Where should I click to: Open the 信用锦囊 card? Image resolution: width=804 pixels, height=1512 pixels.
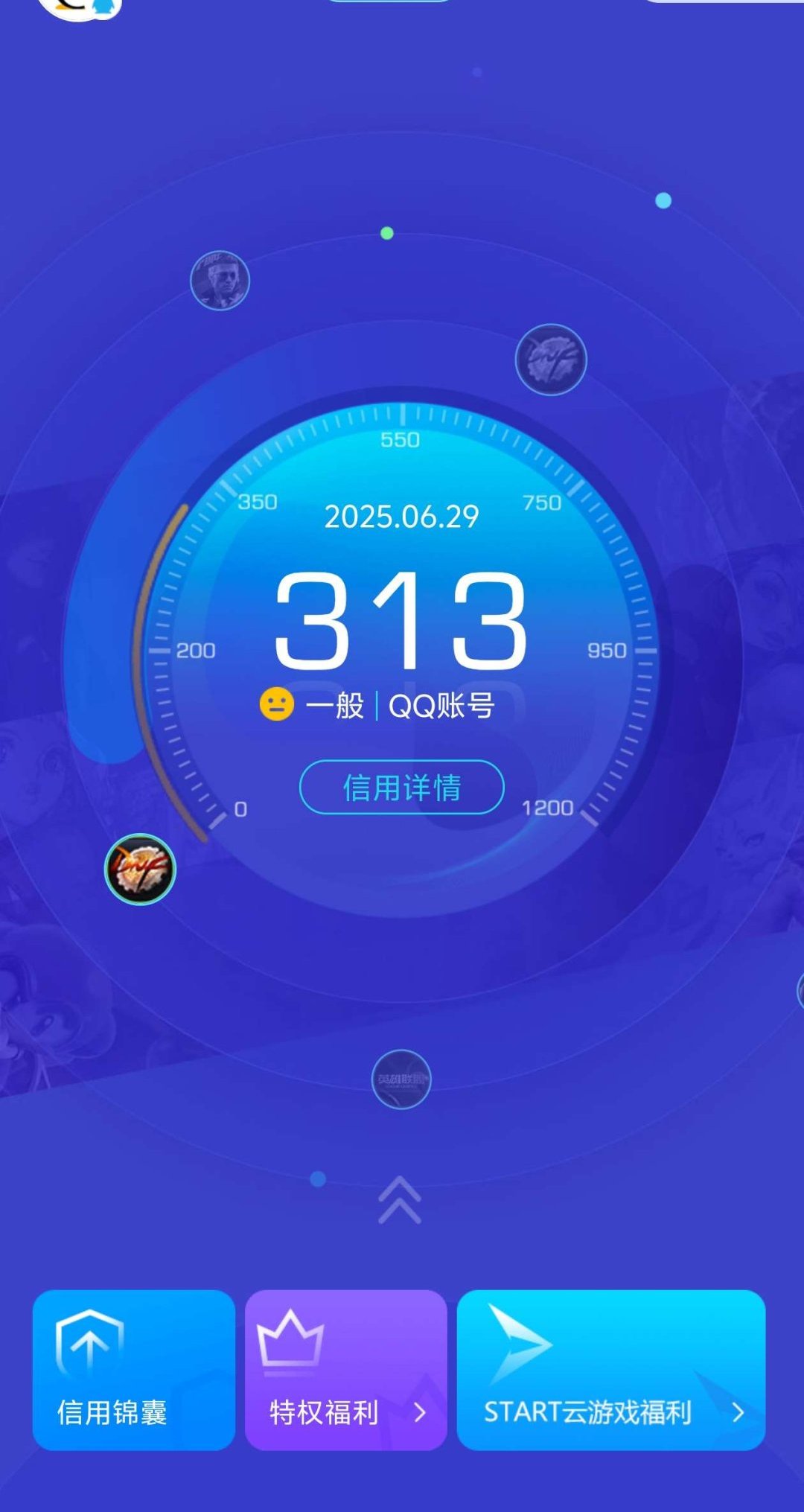[134, 1370]
